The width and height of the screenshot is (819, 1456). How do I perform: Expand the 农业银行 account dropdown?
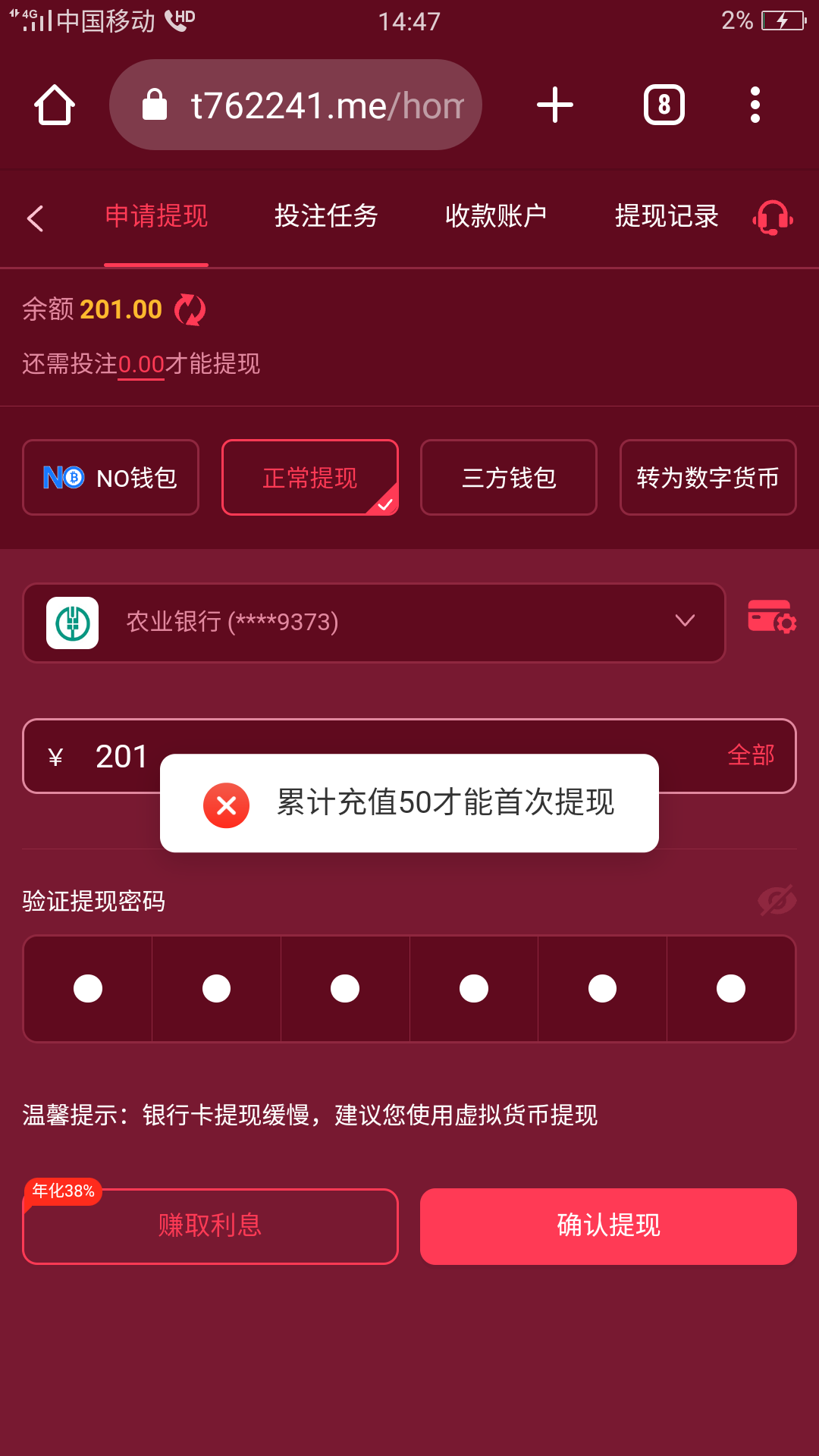(374, 623)
